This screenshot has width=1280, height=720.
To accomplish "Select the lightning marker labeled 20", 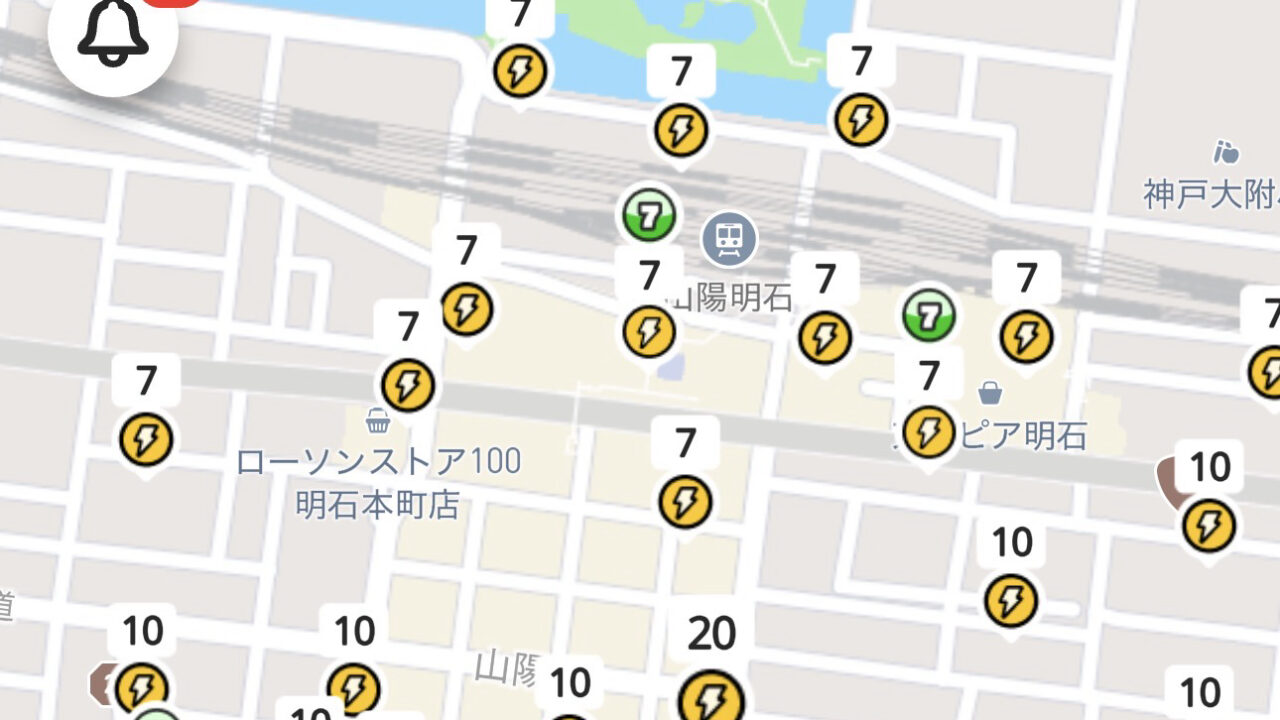I will [711, 695].
